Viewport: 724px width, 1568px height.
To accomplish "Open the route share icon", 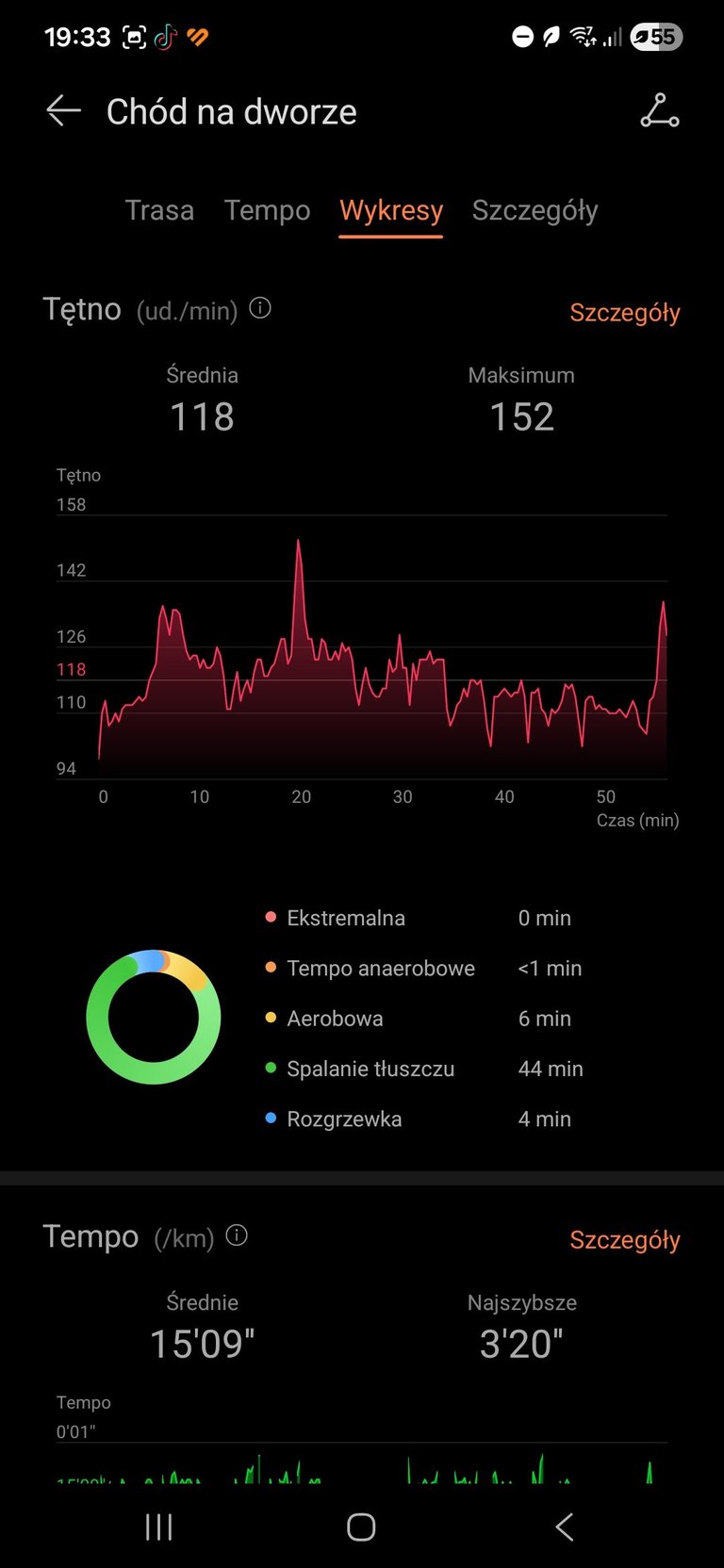I will (x=659, y=111).
